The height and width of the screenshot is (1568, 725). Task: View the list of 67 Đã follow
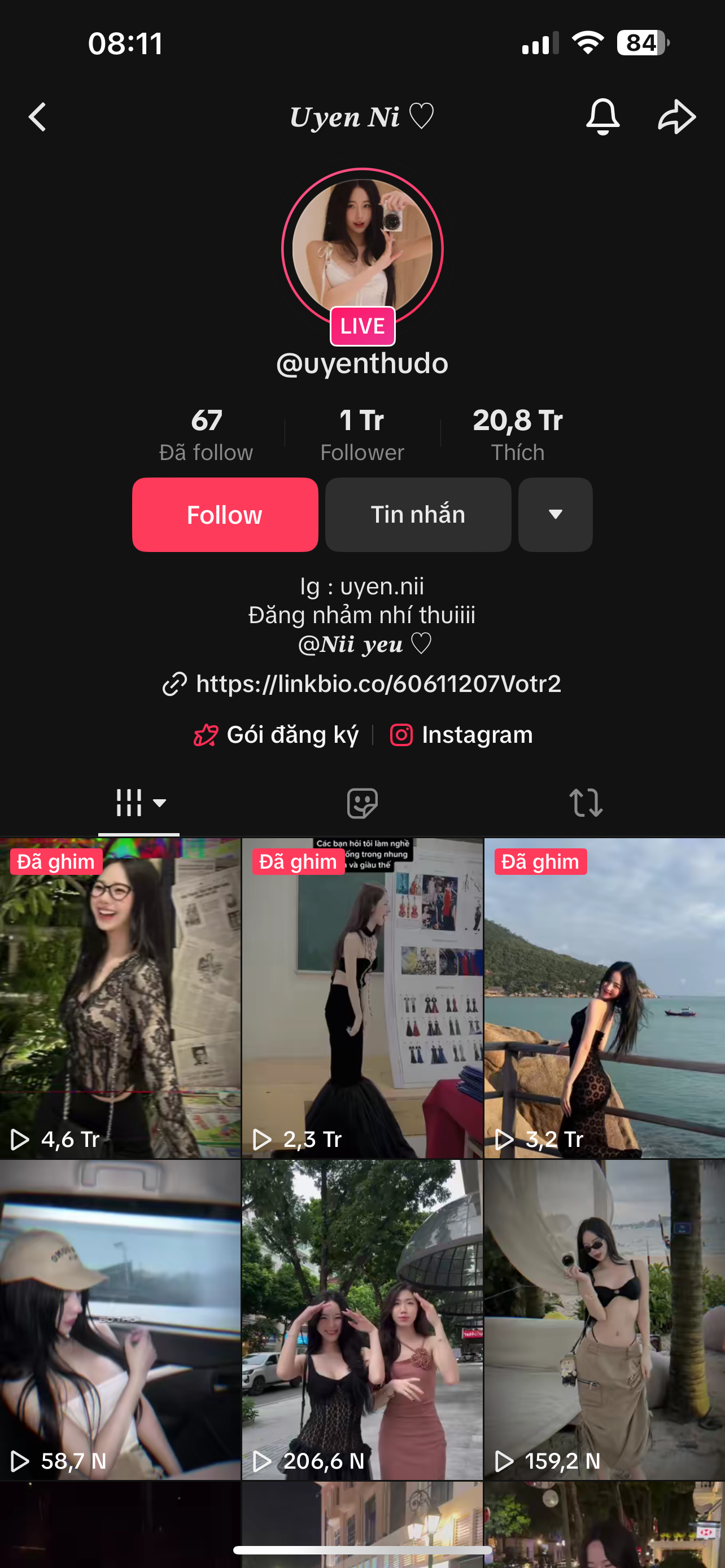coord(206,435)
